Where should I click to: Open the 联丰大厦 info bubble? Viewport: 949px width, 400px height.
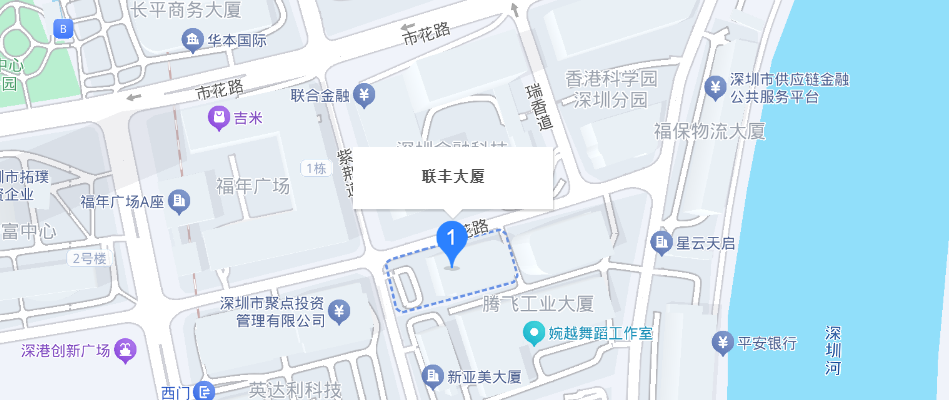pyautogui.click(x=453, y=177)
